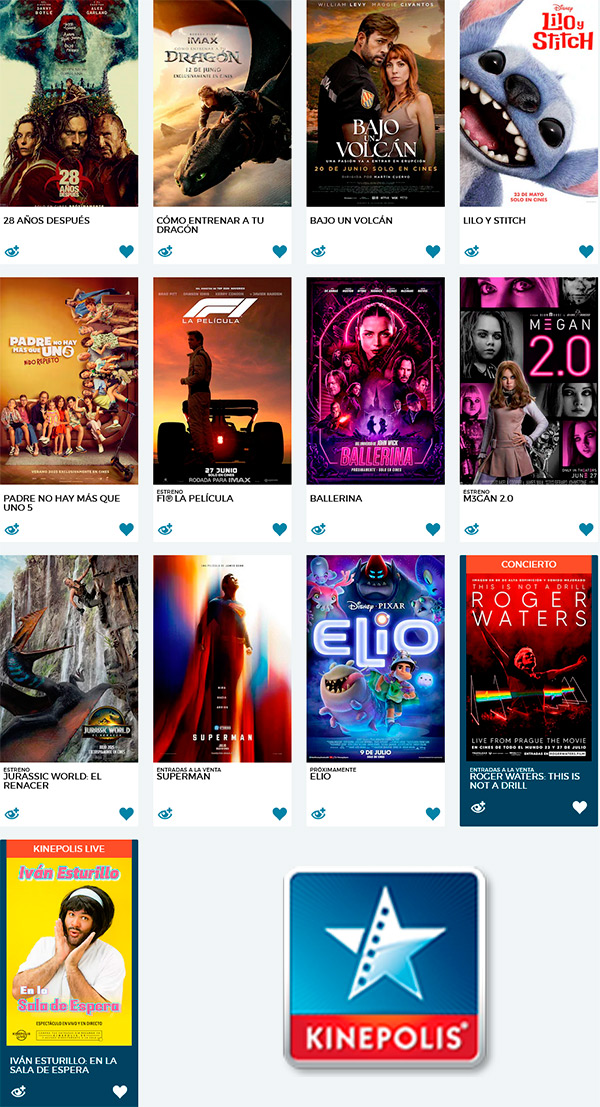Favorite the Roger Waters concert
This screenshot has width=600, height=1107.
(x=580, y=807)
